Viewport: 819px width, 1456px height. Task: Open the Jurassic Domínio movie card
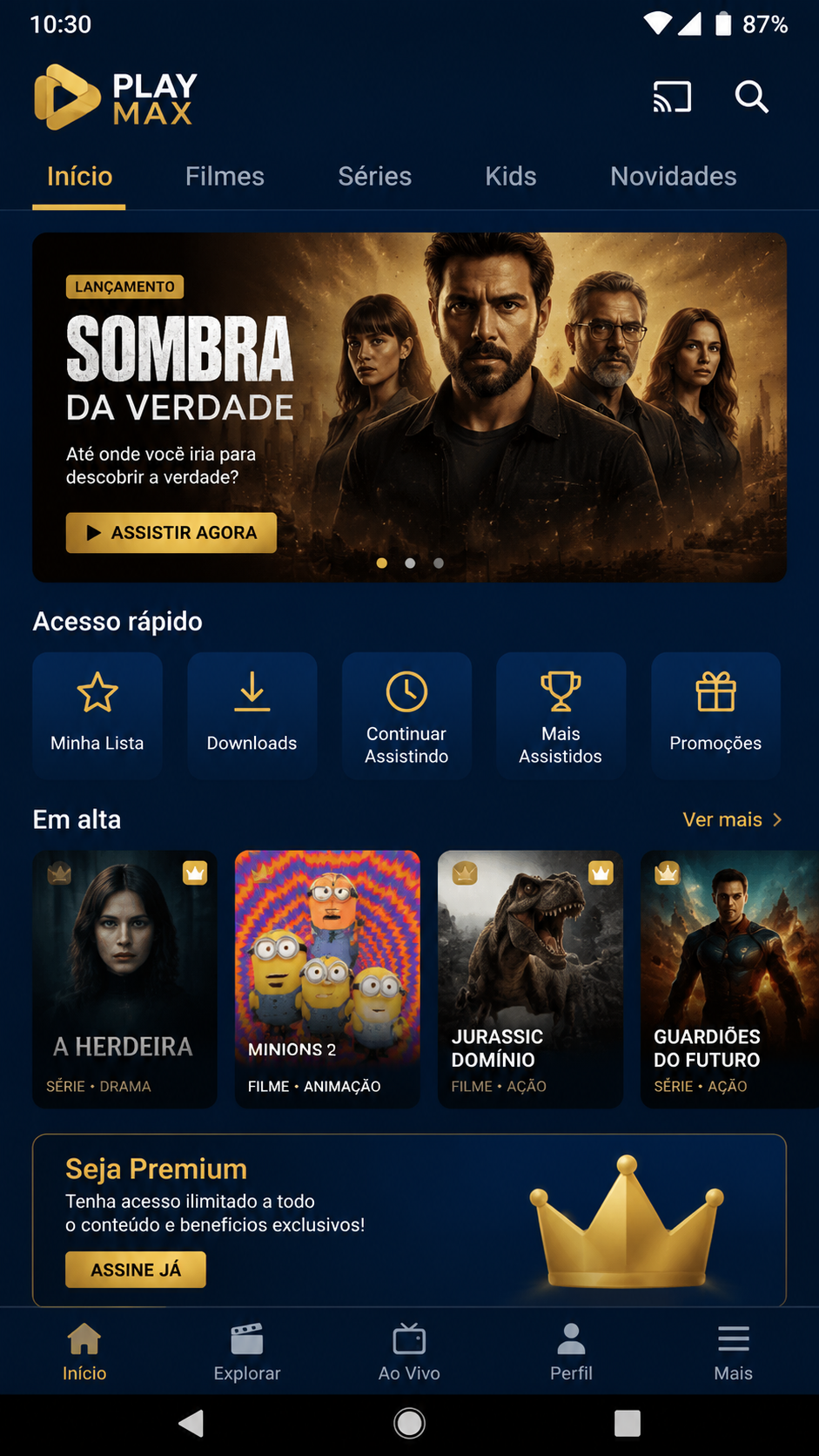pos(530,980)
